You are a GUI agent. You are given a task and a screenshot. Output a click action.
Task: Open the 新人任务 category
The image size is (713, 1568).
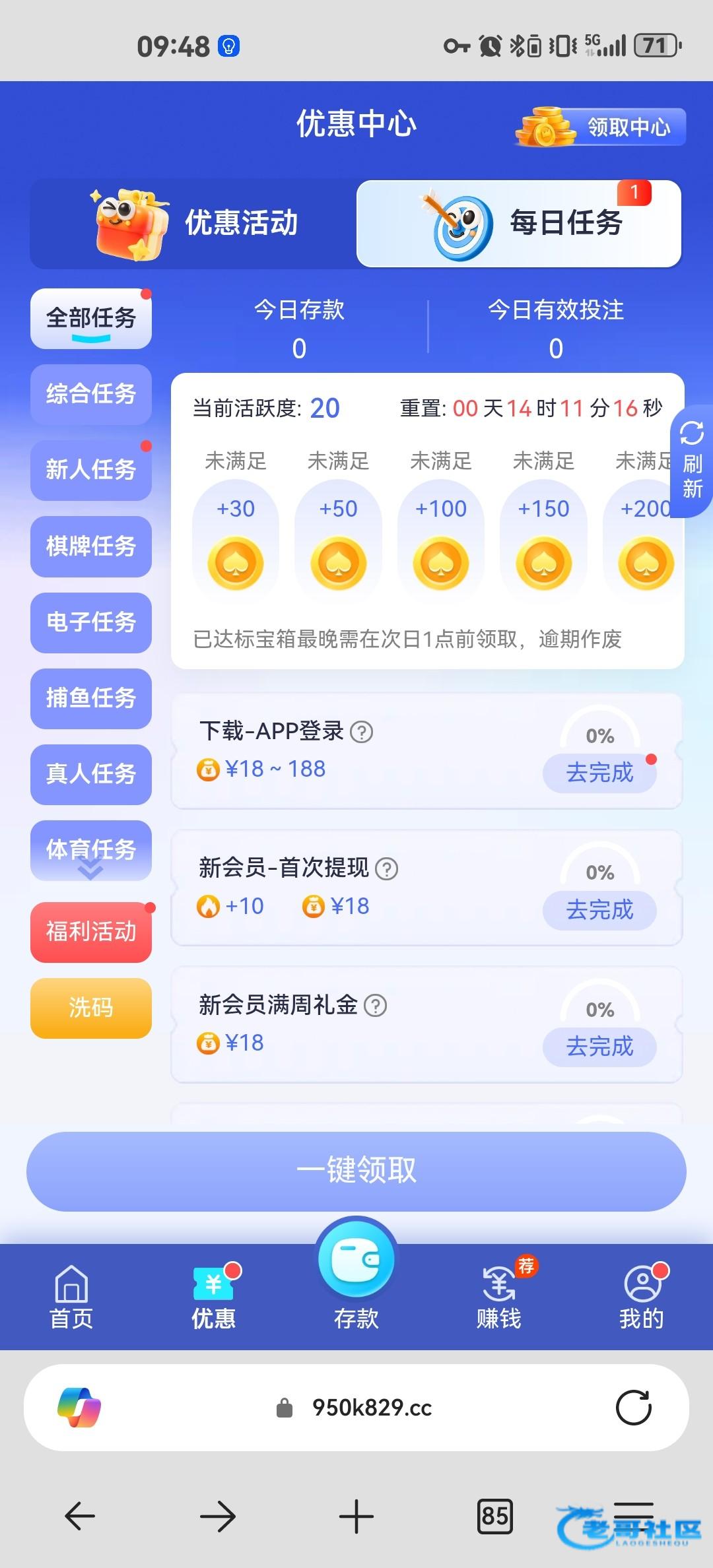tap(91, 470)
